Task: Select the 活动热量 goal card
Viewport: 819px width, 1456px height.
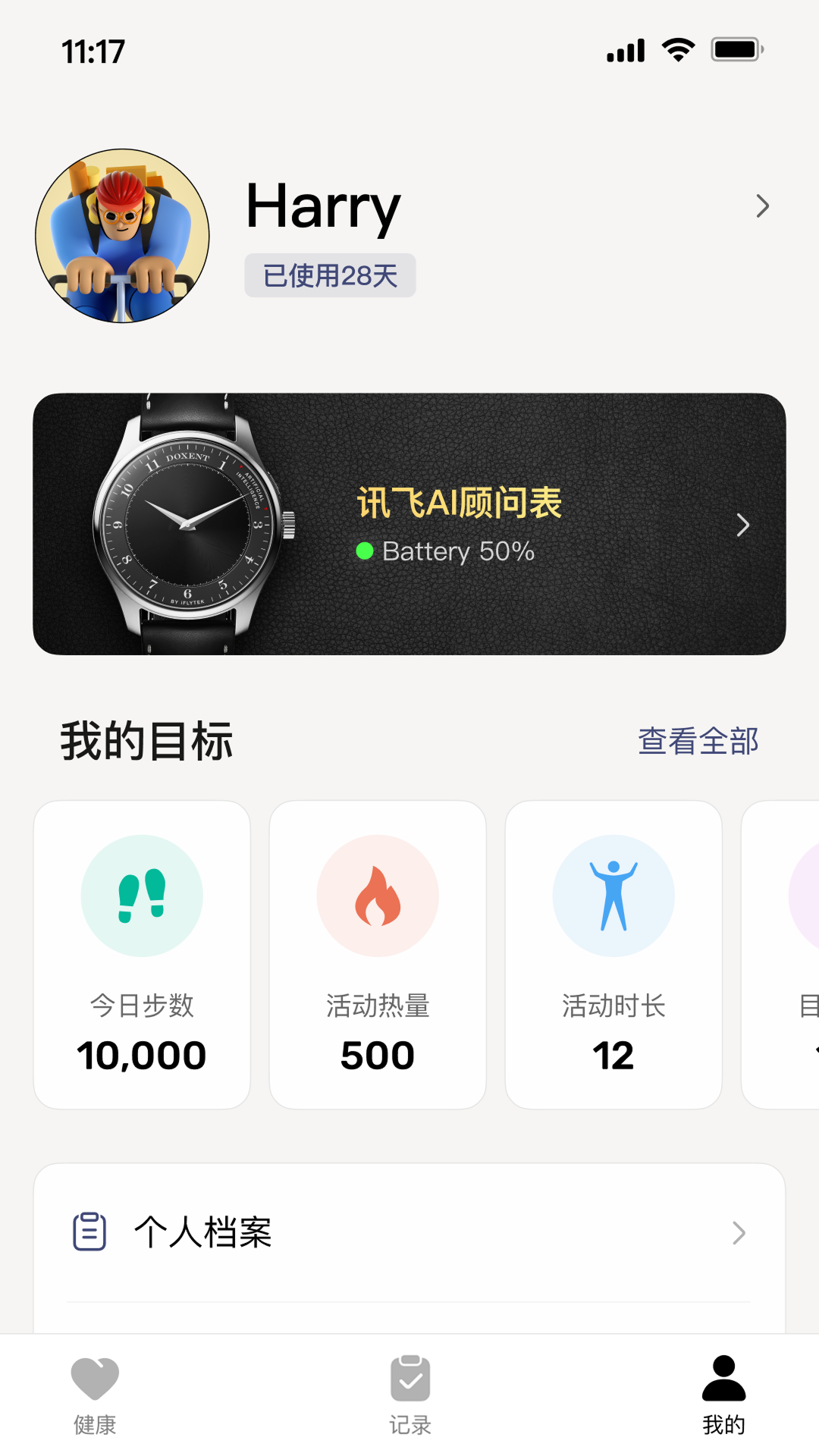Action: click(x=378, y=954)
